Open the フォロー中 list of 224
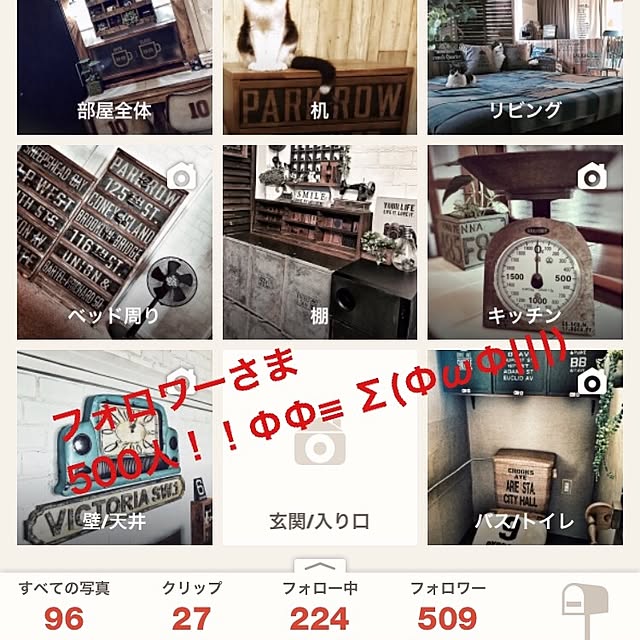640x640 pixels. click(319, 606)
